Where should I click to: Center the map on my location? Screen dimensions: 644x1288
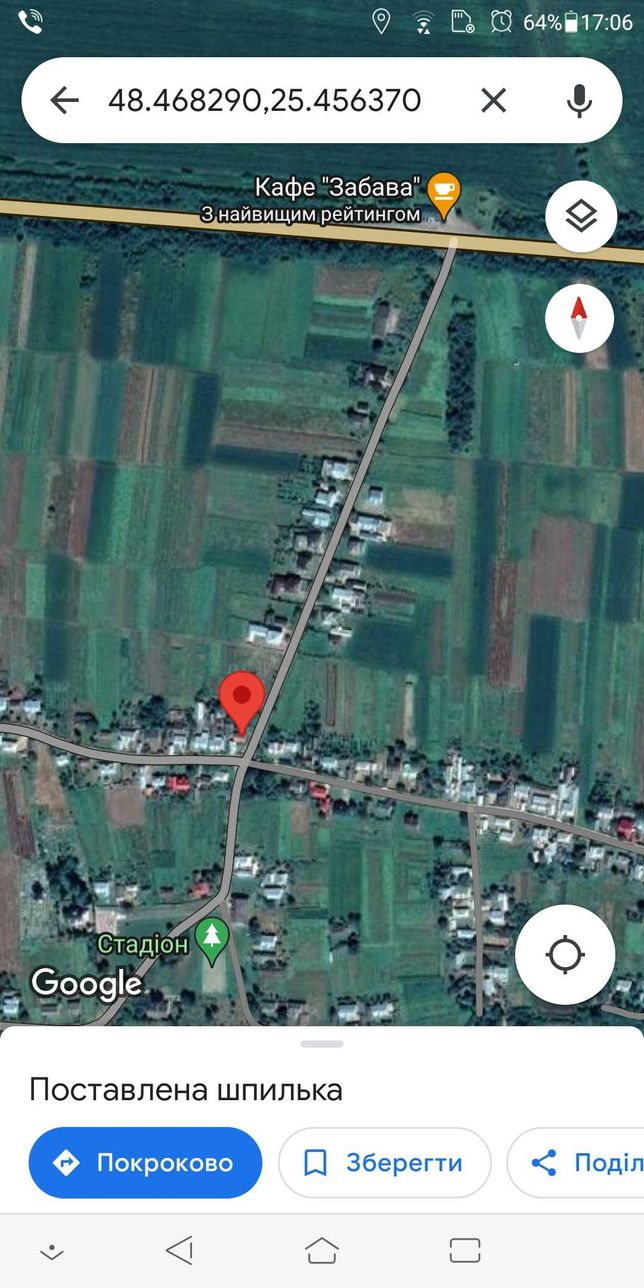coord(565,955)
